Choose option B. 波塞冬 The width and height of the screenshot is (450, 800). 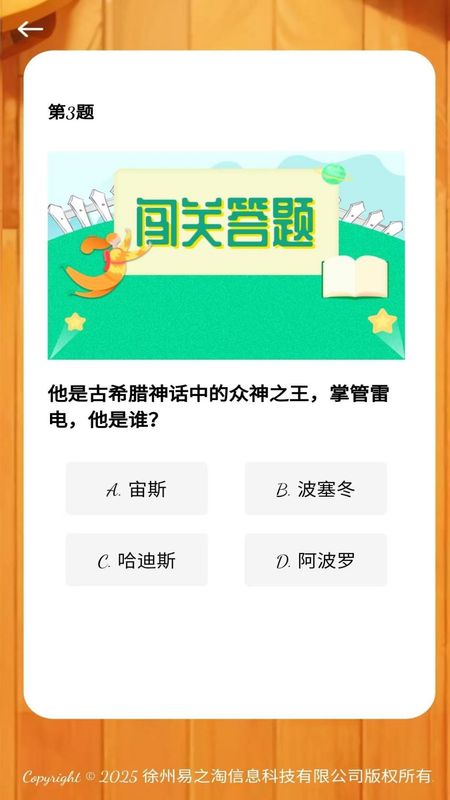coord(316,488)
